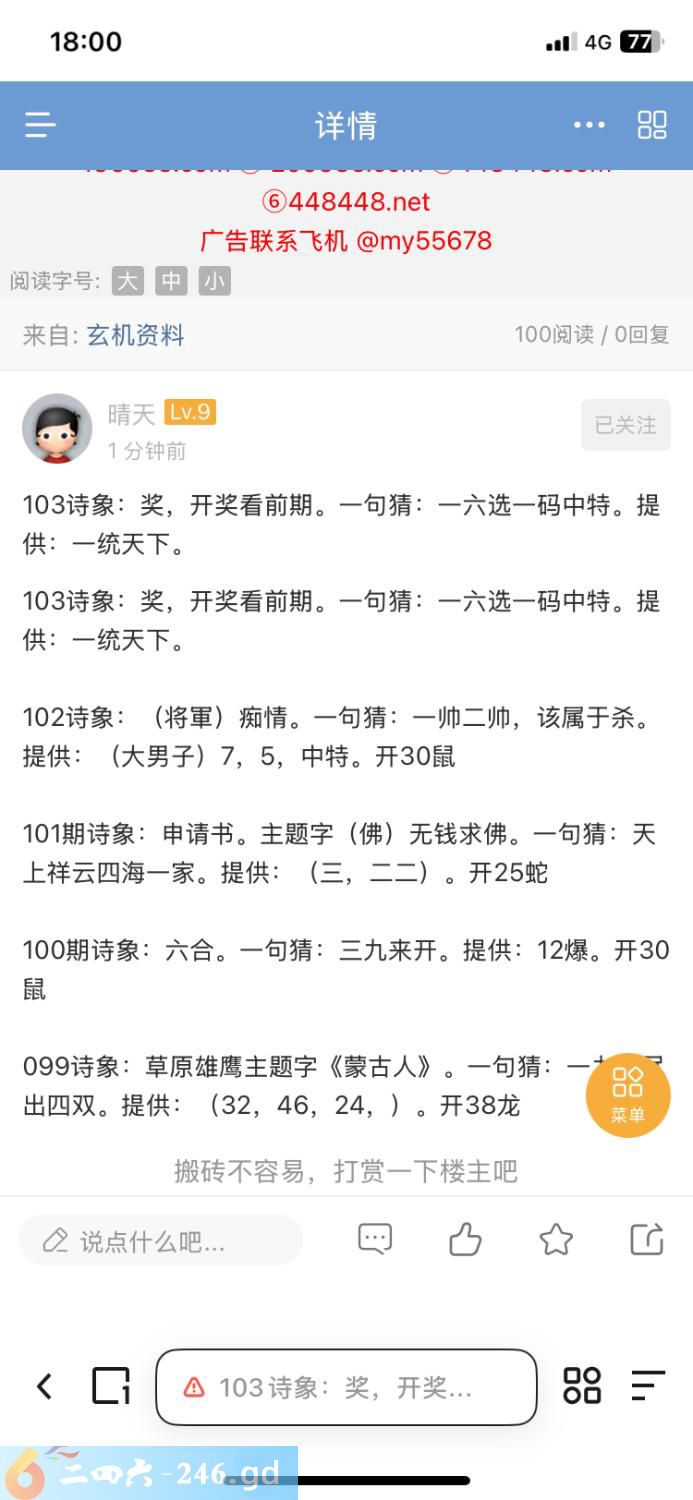Open the hamburger menu in the header
The image size is (693, 1500).
pos(40,125)
